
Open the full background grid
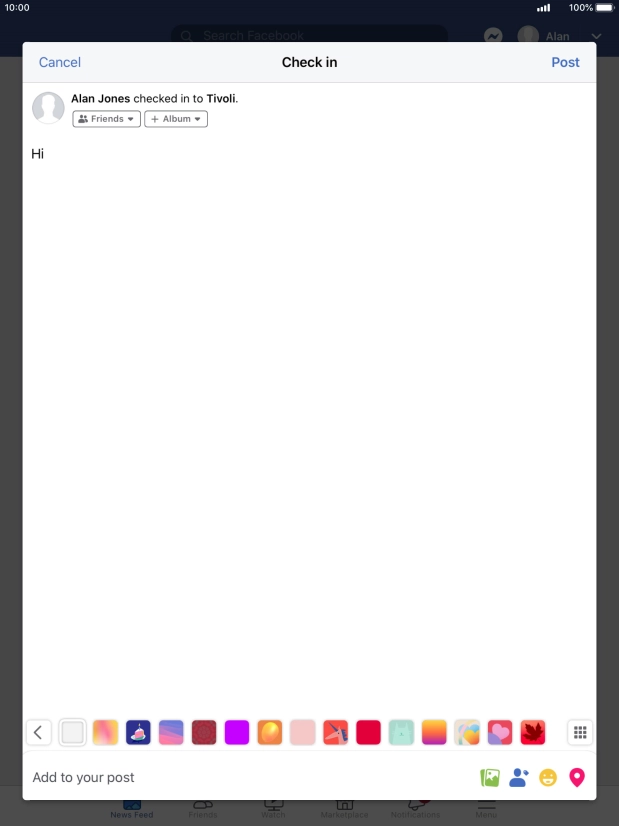[x=580, y=732]
